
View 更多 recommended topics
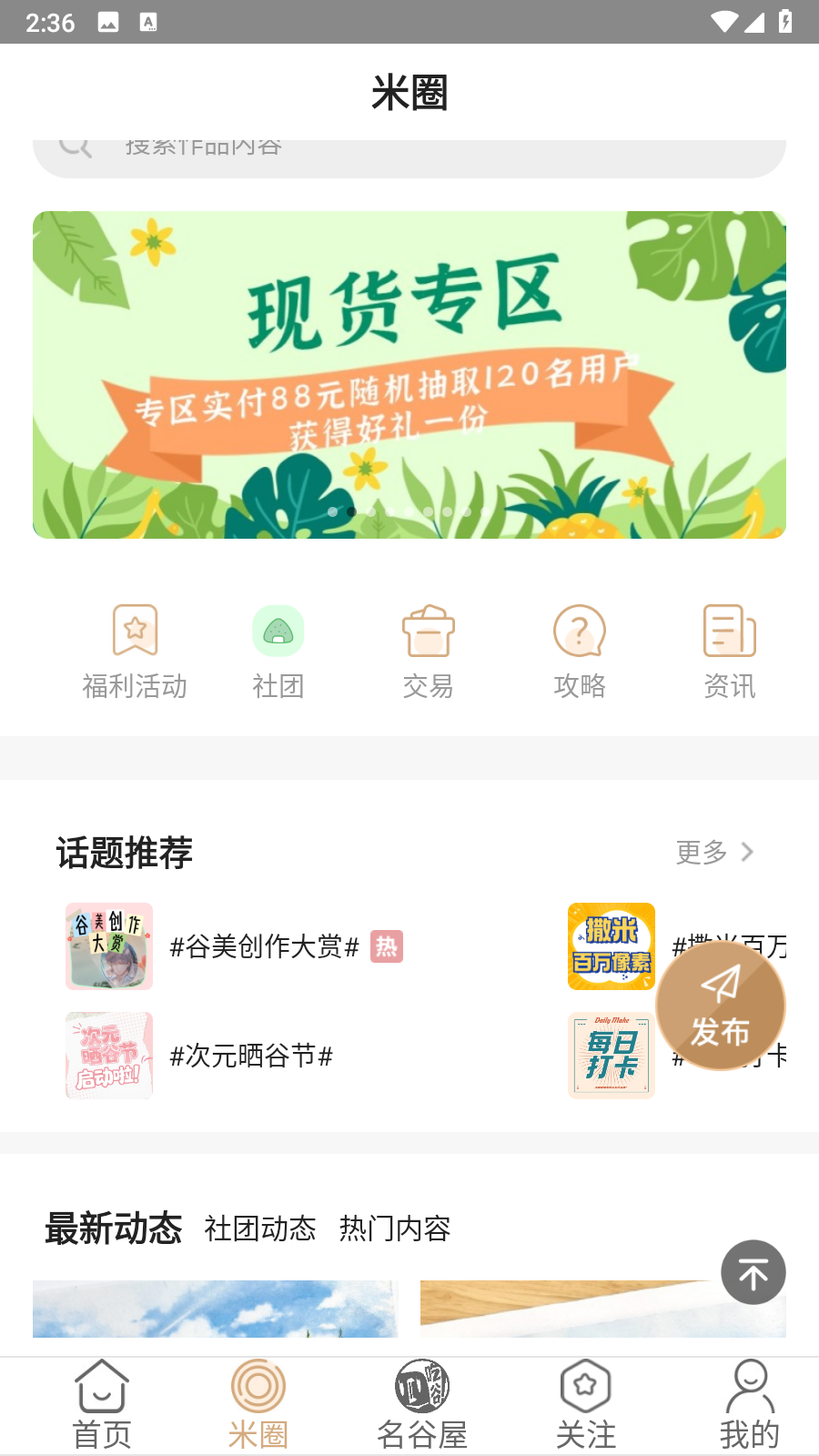(714, 852)
